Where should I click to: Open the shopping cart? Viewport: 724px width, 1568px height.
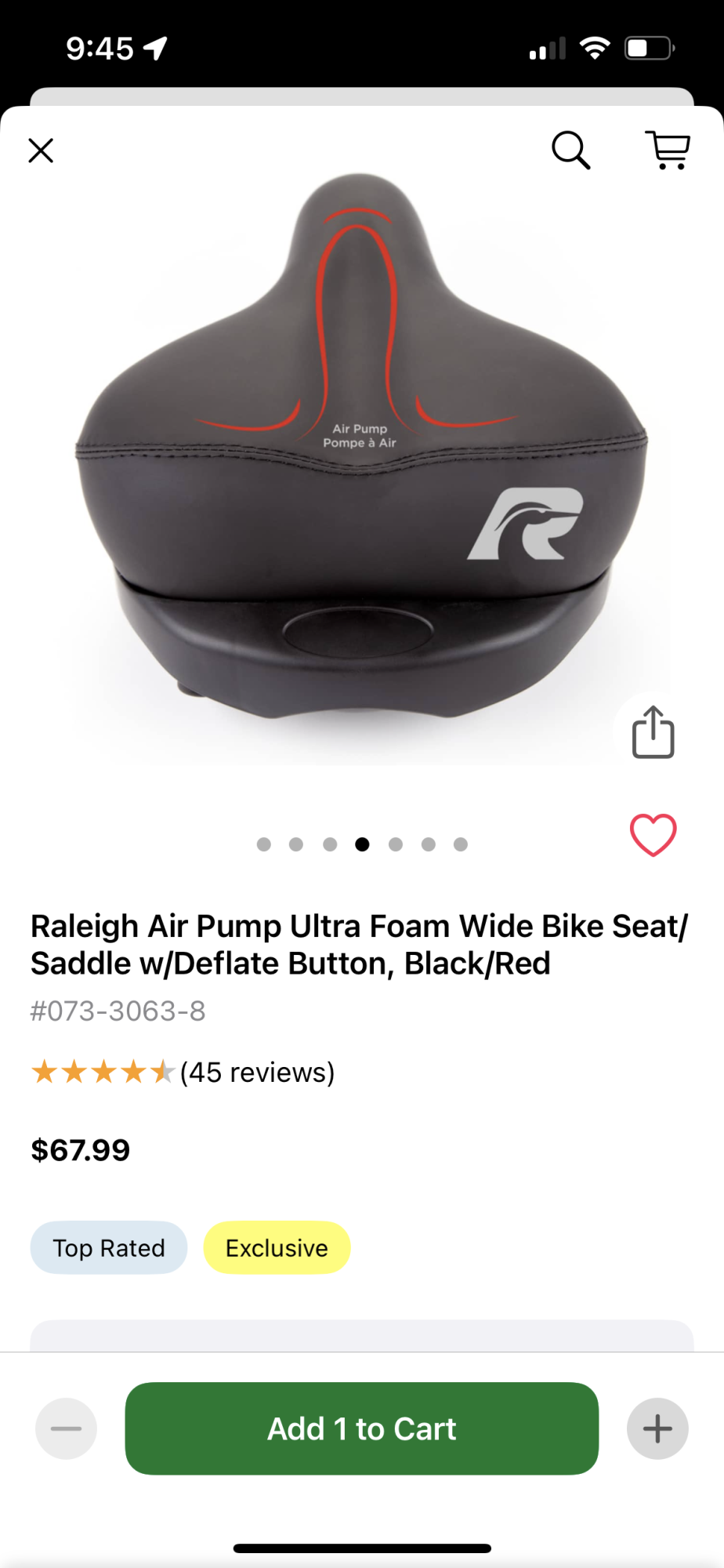click(x=668, y=150)
